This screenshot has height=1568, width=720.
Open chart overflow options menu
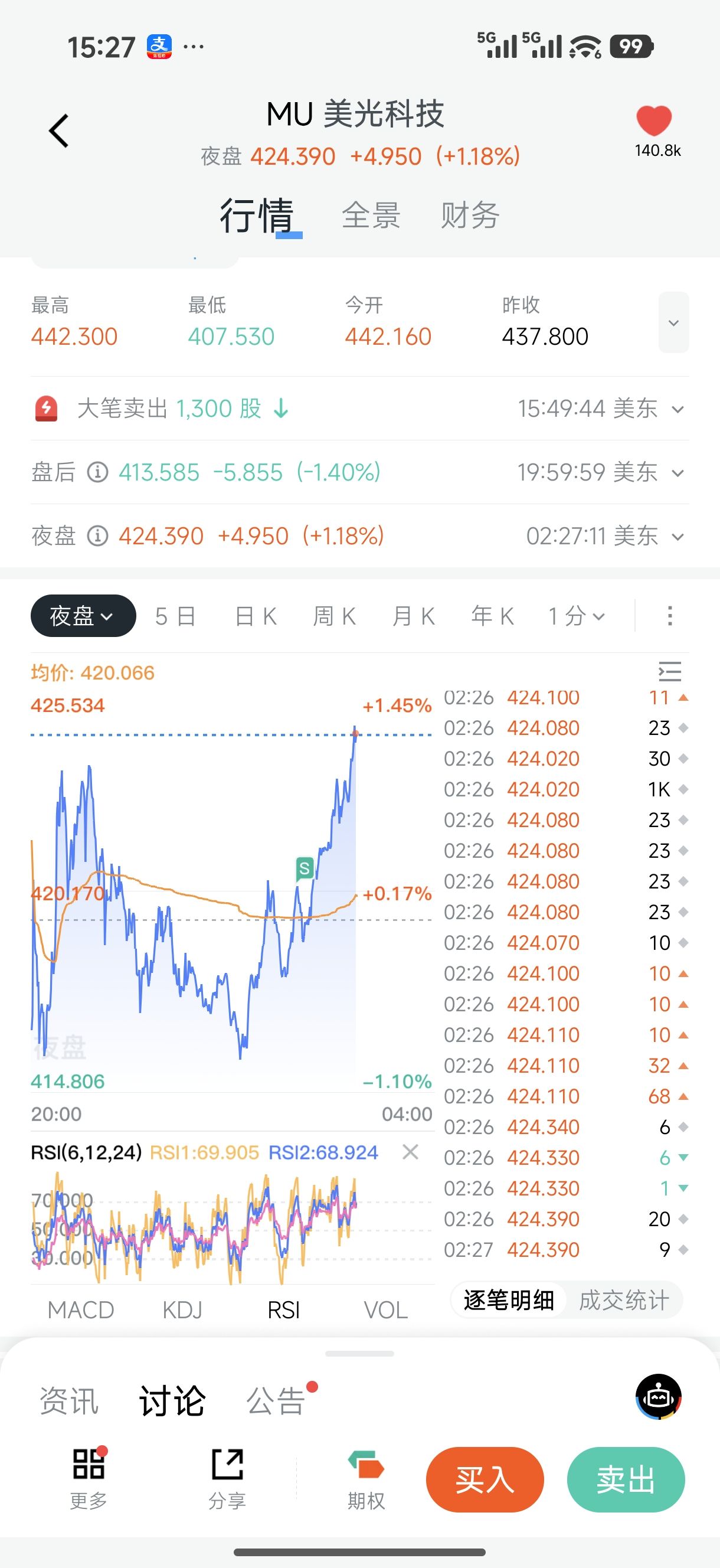(669, 616)
